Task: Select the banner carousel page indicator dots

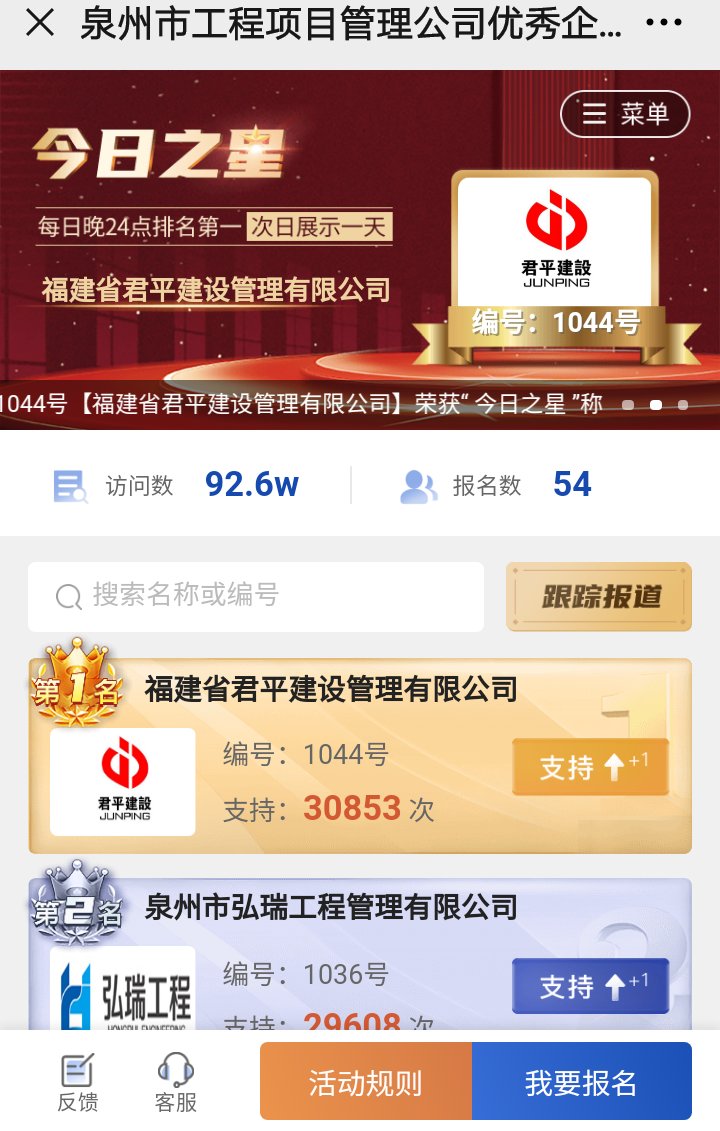Action: 656,405
